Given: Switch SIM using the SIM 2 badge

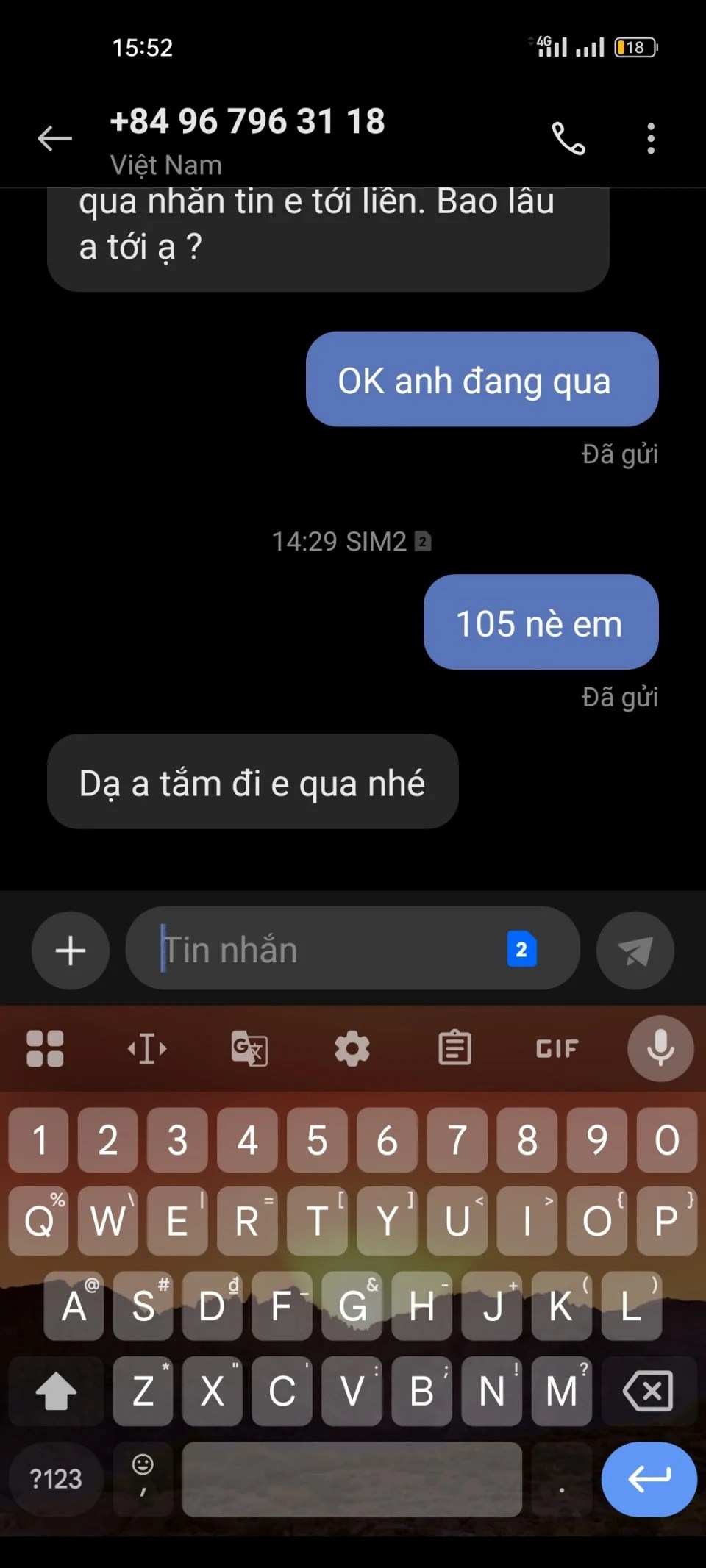Looking at the screenshot, I should click(x=521, y=950).
